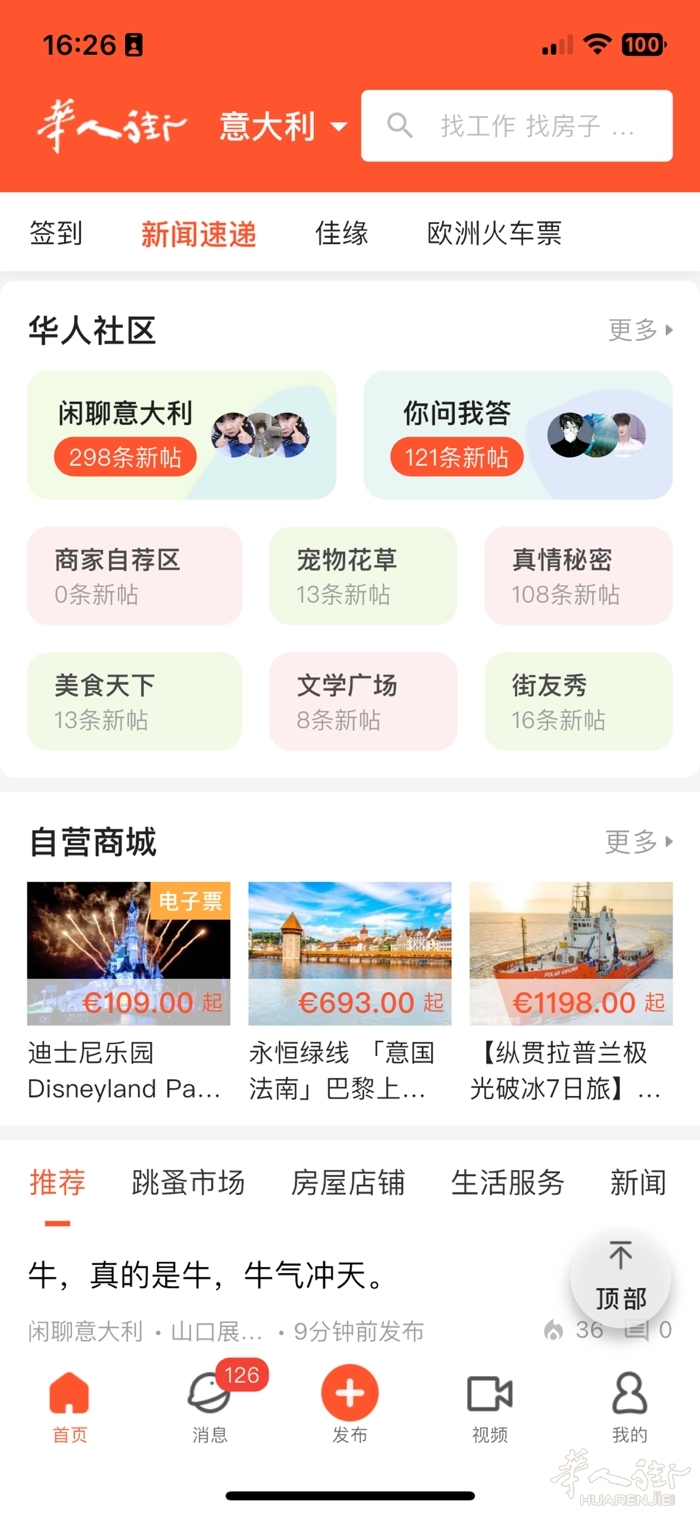Select the 房屋店铺 feed tab
The height and width of the screenshot is (1515, 700).
click(348, 1183)
